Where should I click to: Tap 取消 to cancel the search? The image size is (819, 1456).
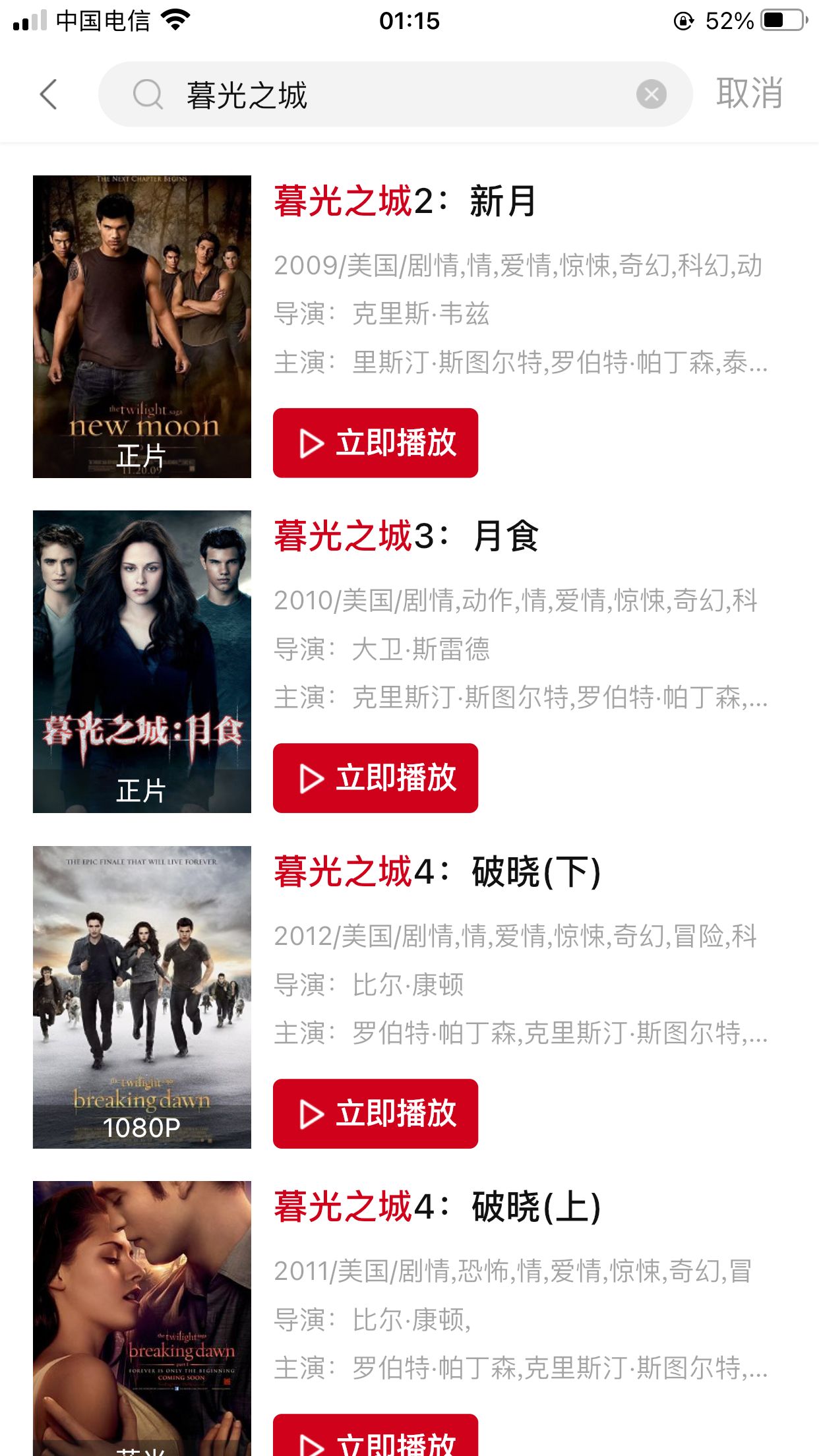[x=748, y=94]
